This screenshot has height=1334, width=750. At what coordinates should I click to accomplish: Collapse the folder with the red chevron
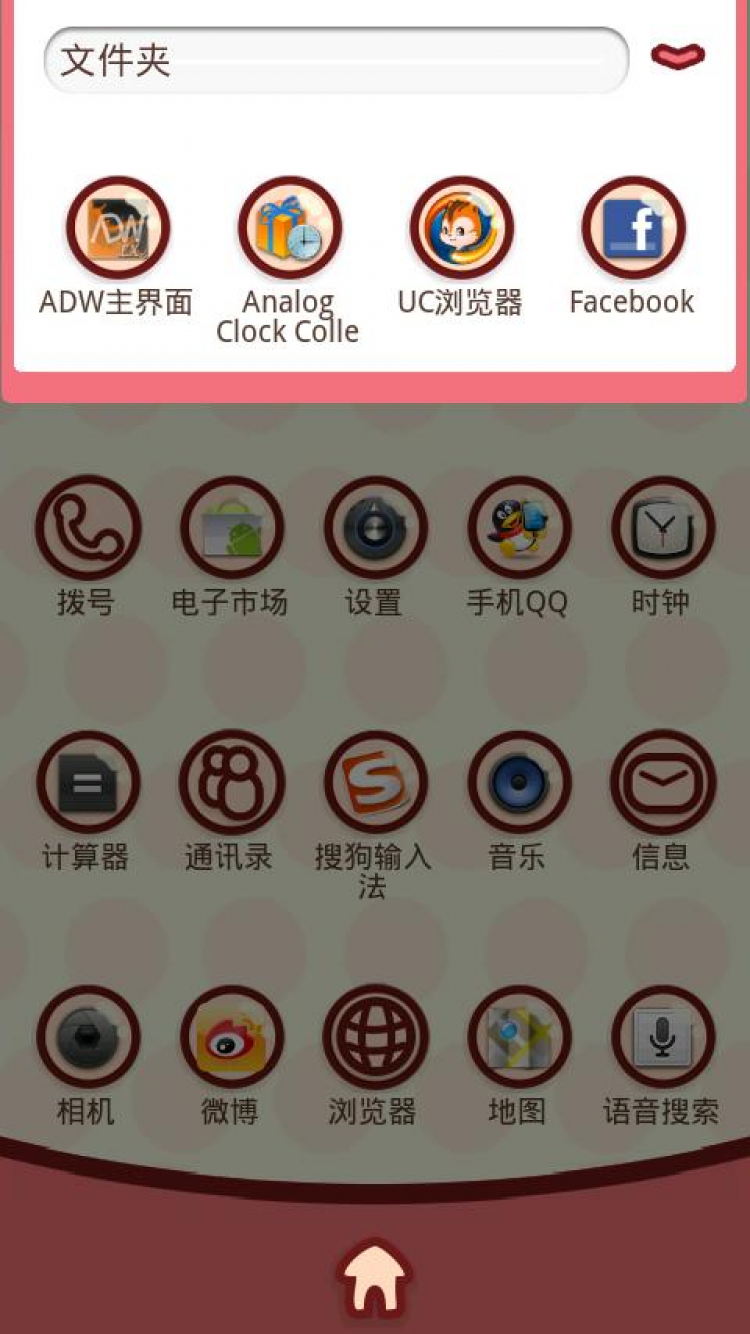coord(678,56)
